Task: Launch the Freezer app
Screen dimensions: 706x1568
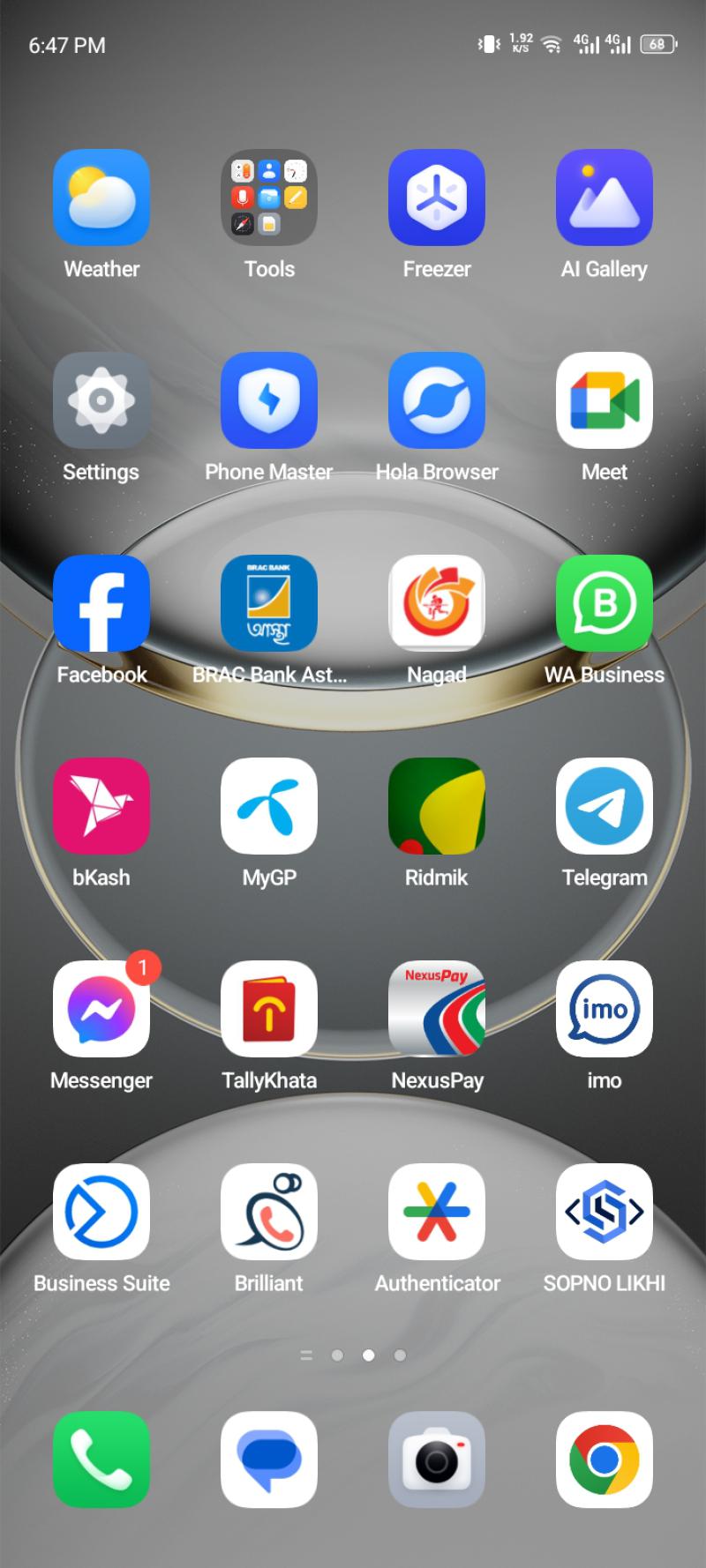Action: (x=437, y=198)
